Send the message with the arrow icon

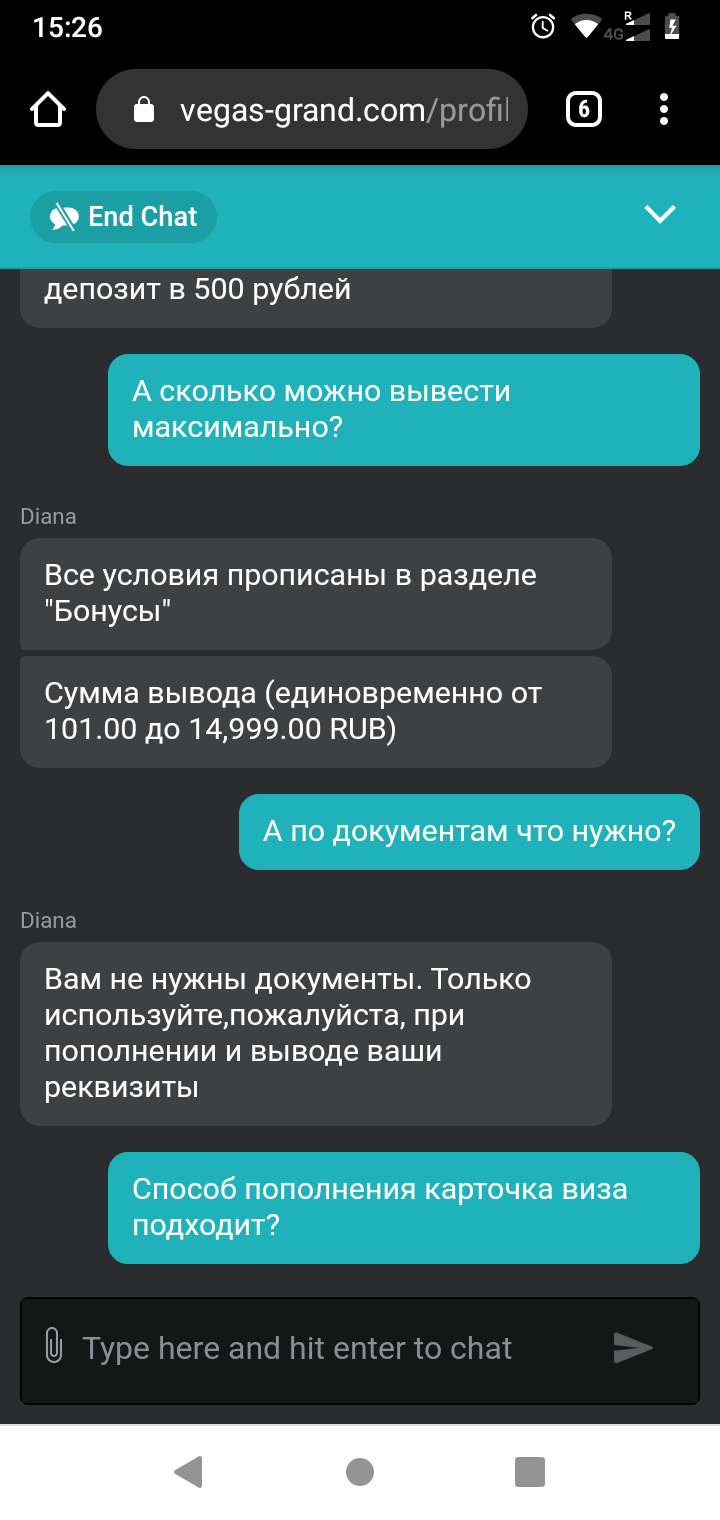(x=632, y=1348)
